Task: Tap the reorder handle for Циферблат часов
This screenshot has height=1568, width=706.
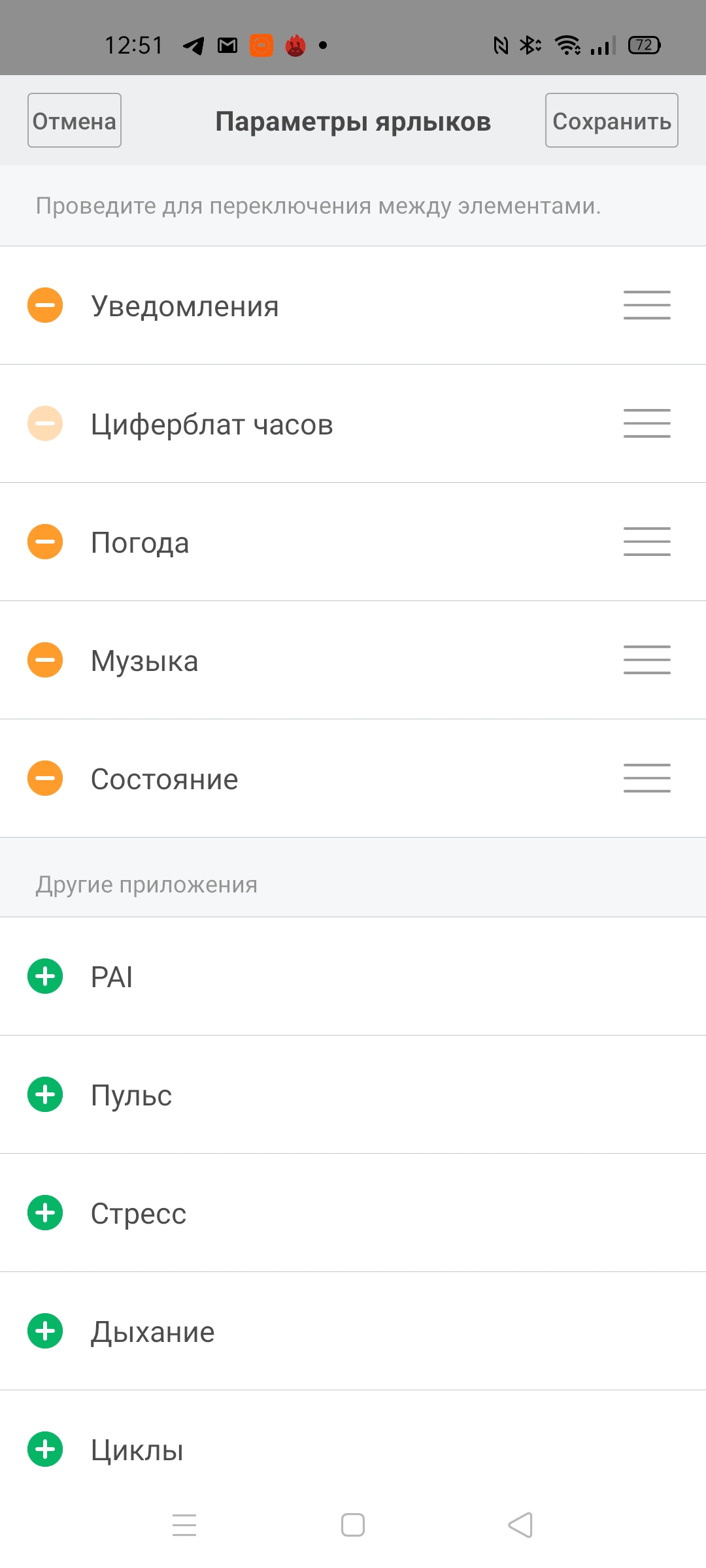Action: click(647, 423)
